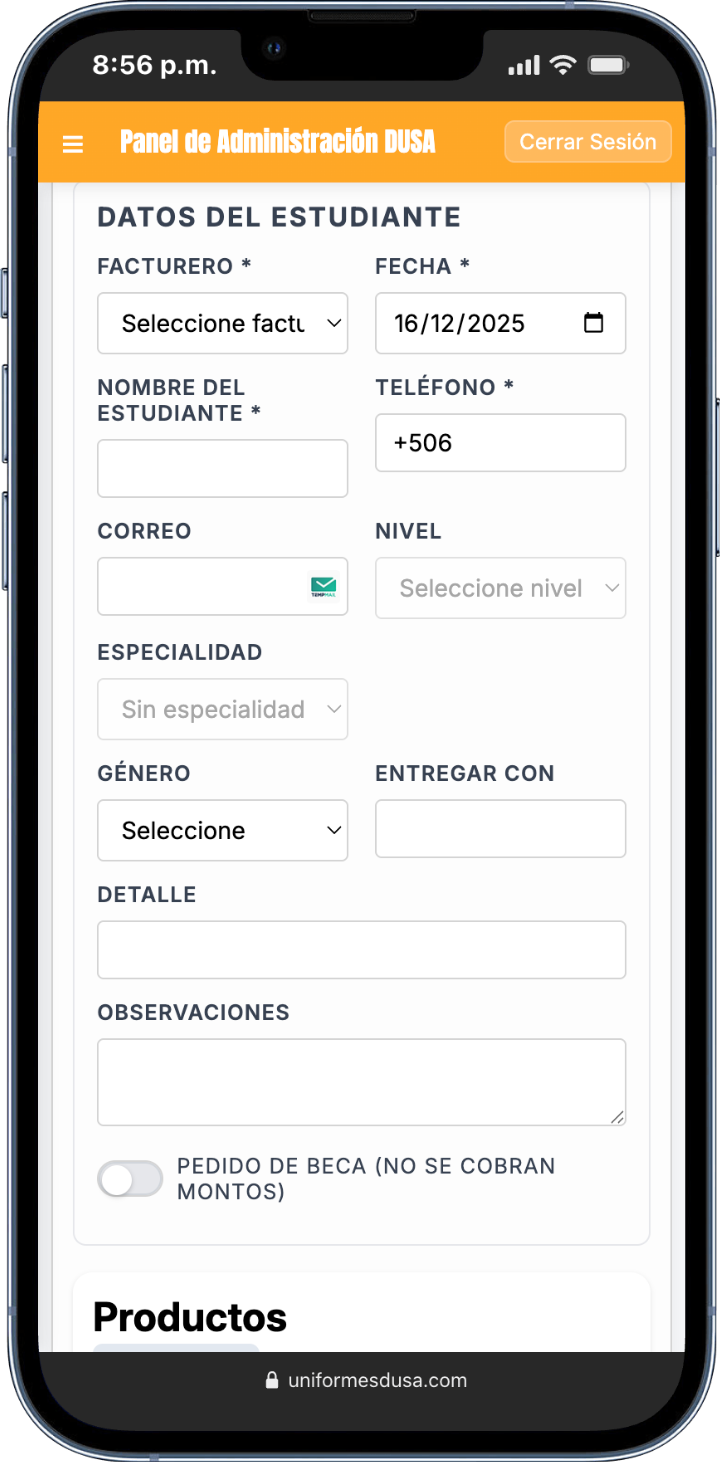
Task: Tap the Teléfono input field
Action: point(500,443)
